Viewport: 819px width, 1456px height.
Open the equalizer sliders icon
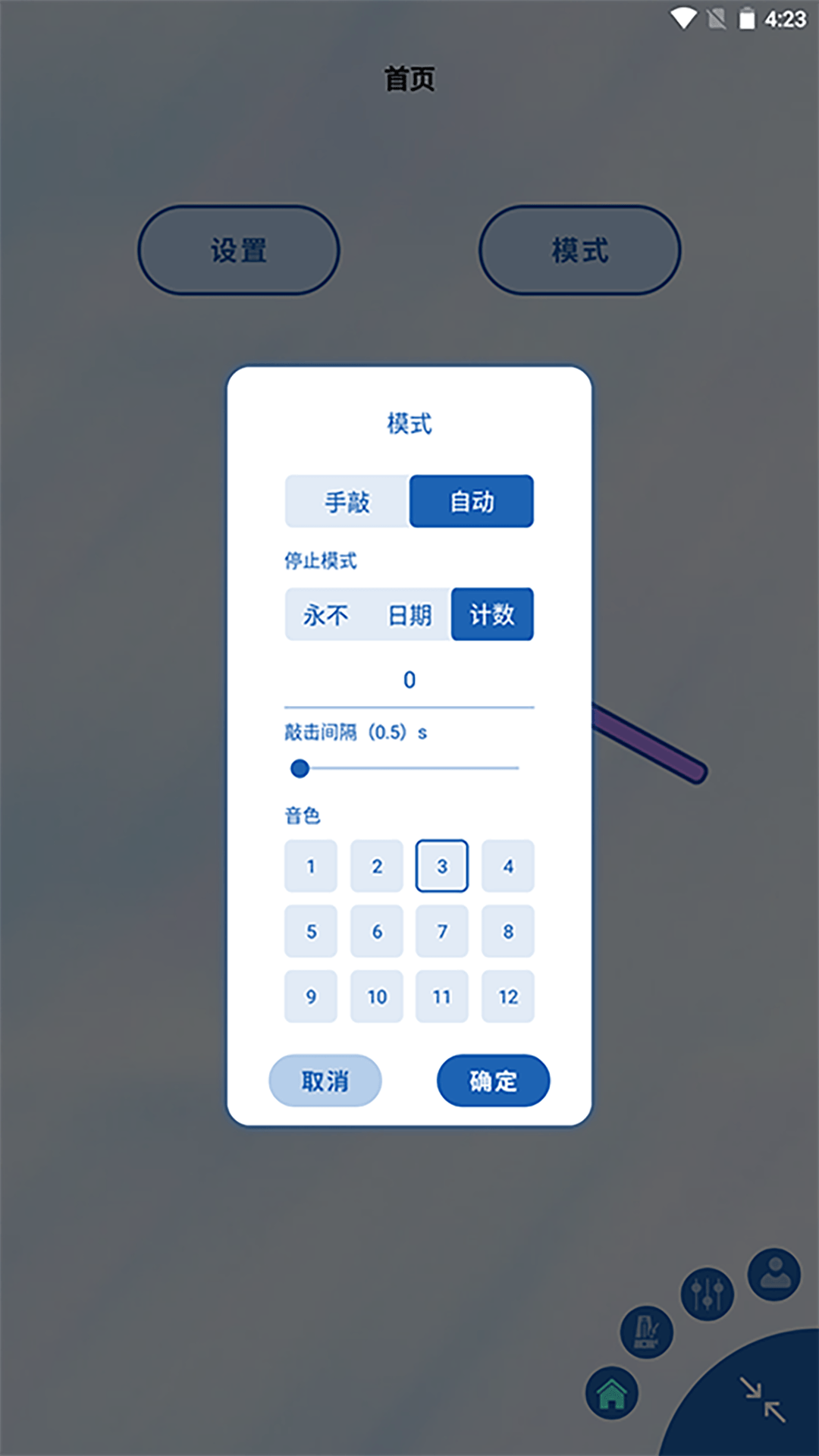(x=708, y=1294)
